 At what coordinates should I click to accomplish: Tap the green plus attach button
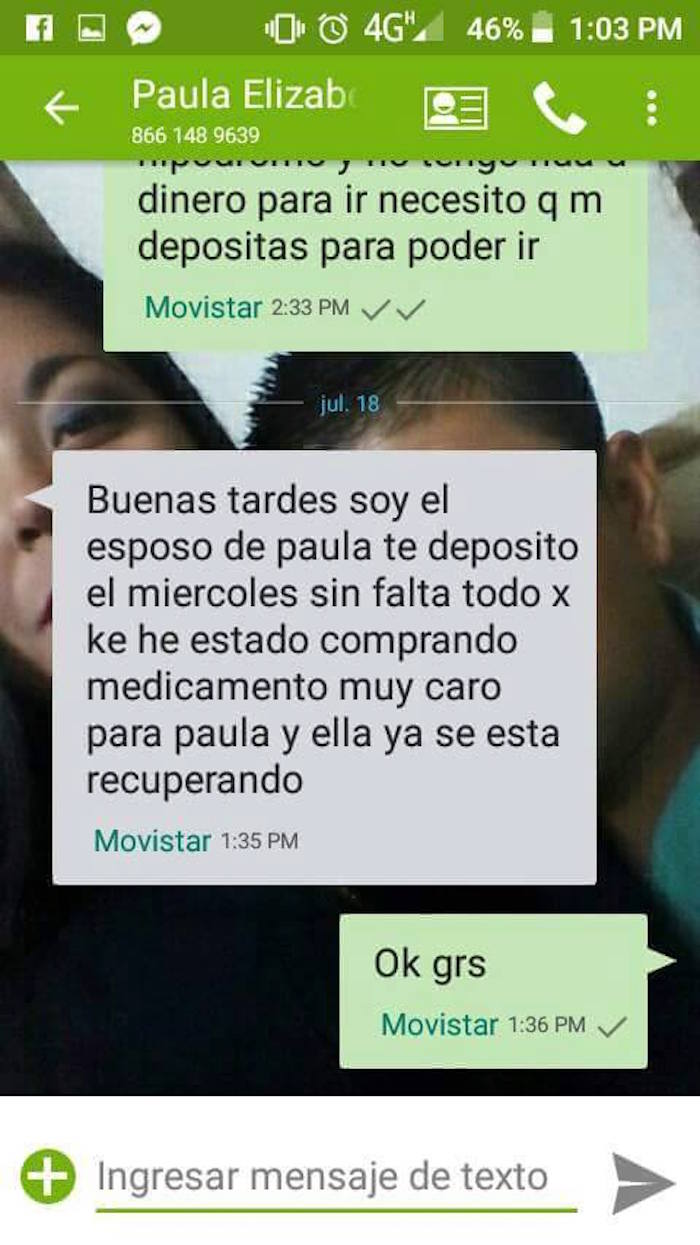[x=48, y=1177]
